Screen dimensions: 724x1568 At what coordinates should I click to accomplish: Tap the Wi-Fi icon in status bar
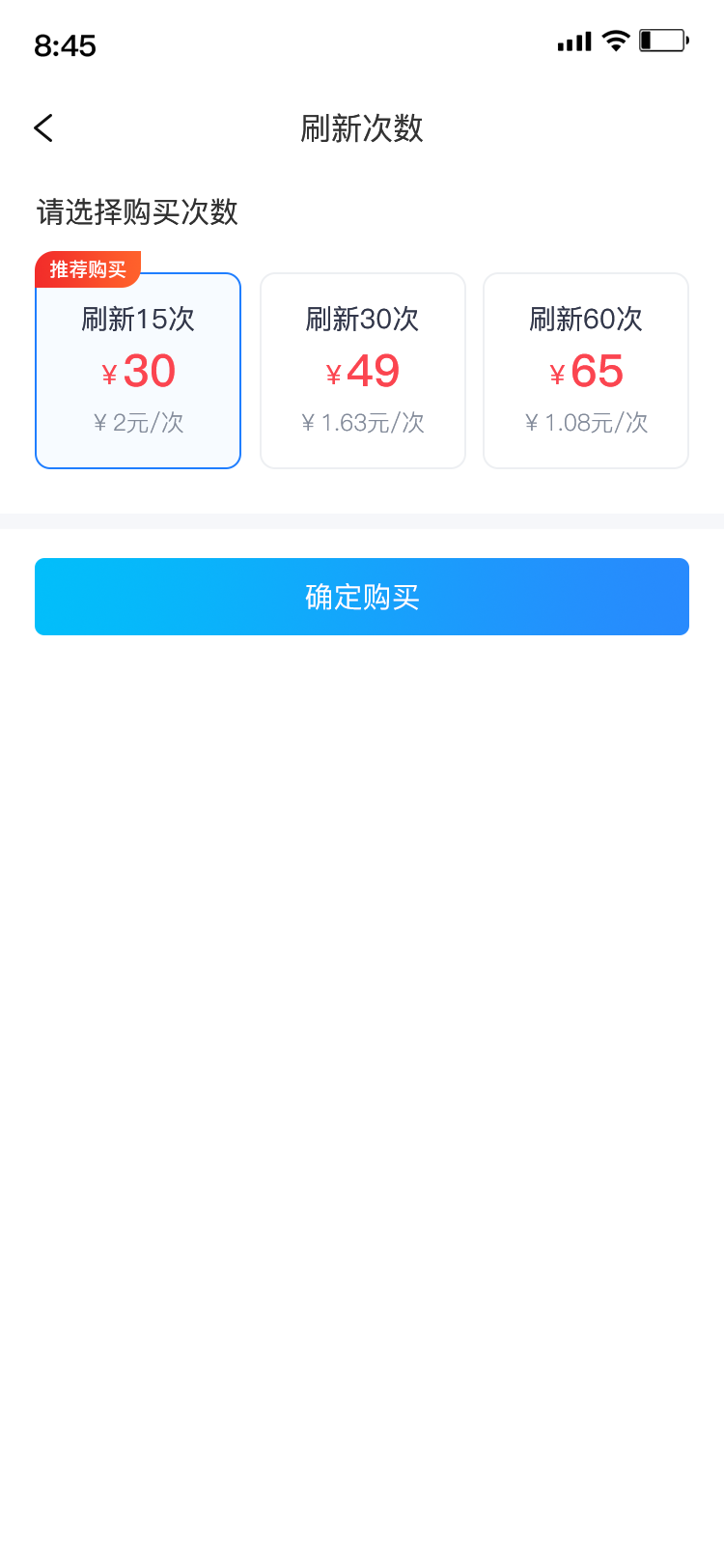(x=615, y=42)
